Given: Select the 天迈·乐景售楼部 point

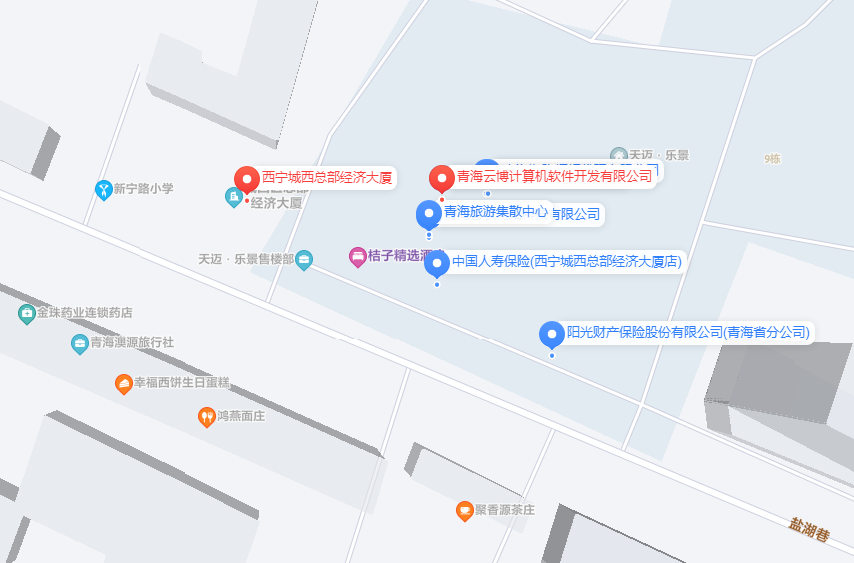Looking at the screenshot, I should (304, 259).
